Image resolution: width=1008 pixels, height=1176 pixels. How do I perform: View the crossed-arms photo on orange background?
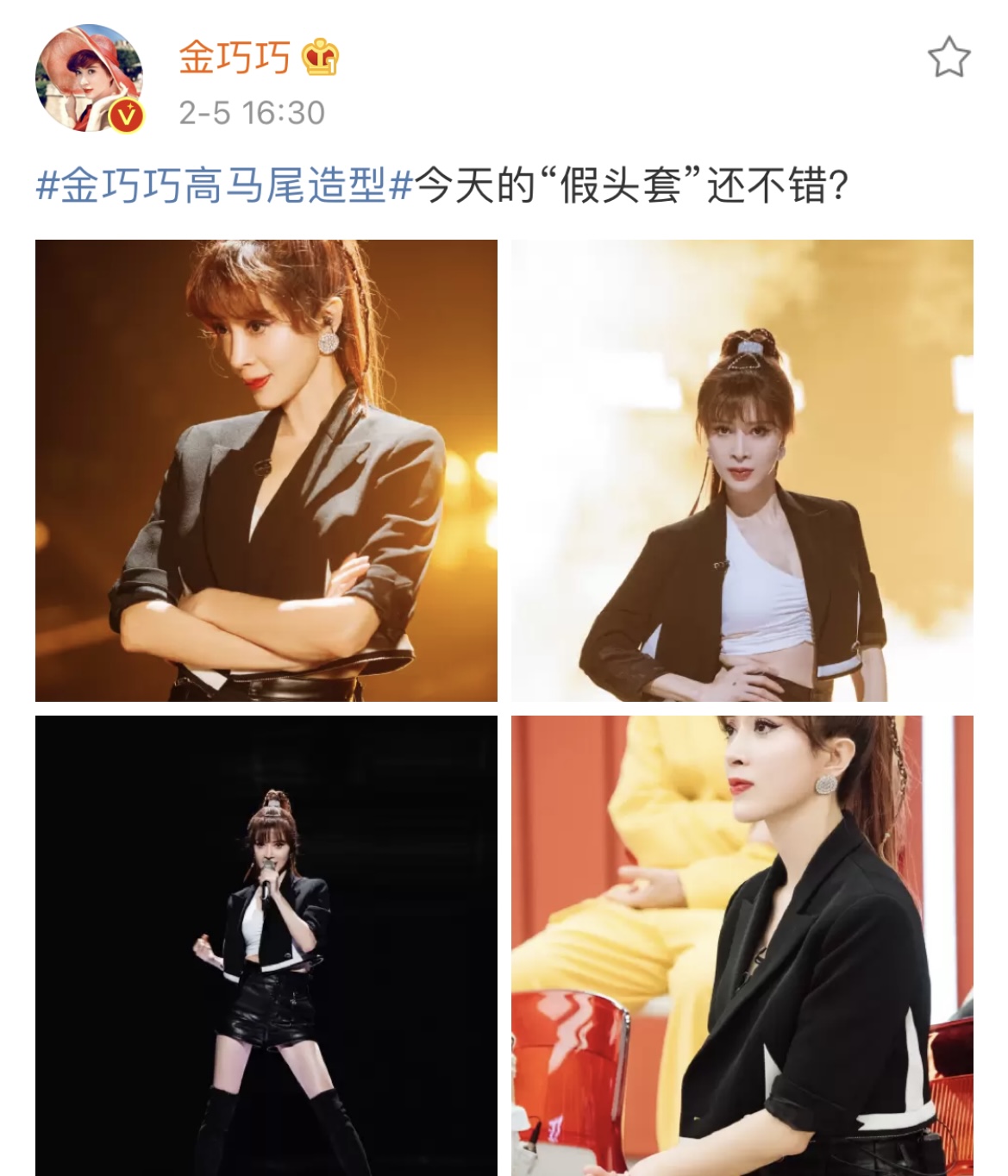(266, 471)
